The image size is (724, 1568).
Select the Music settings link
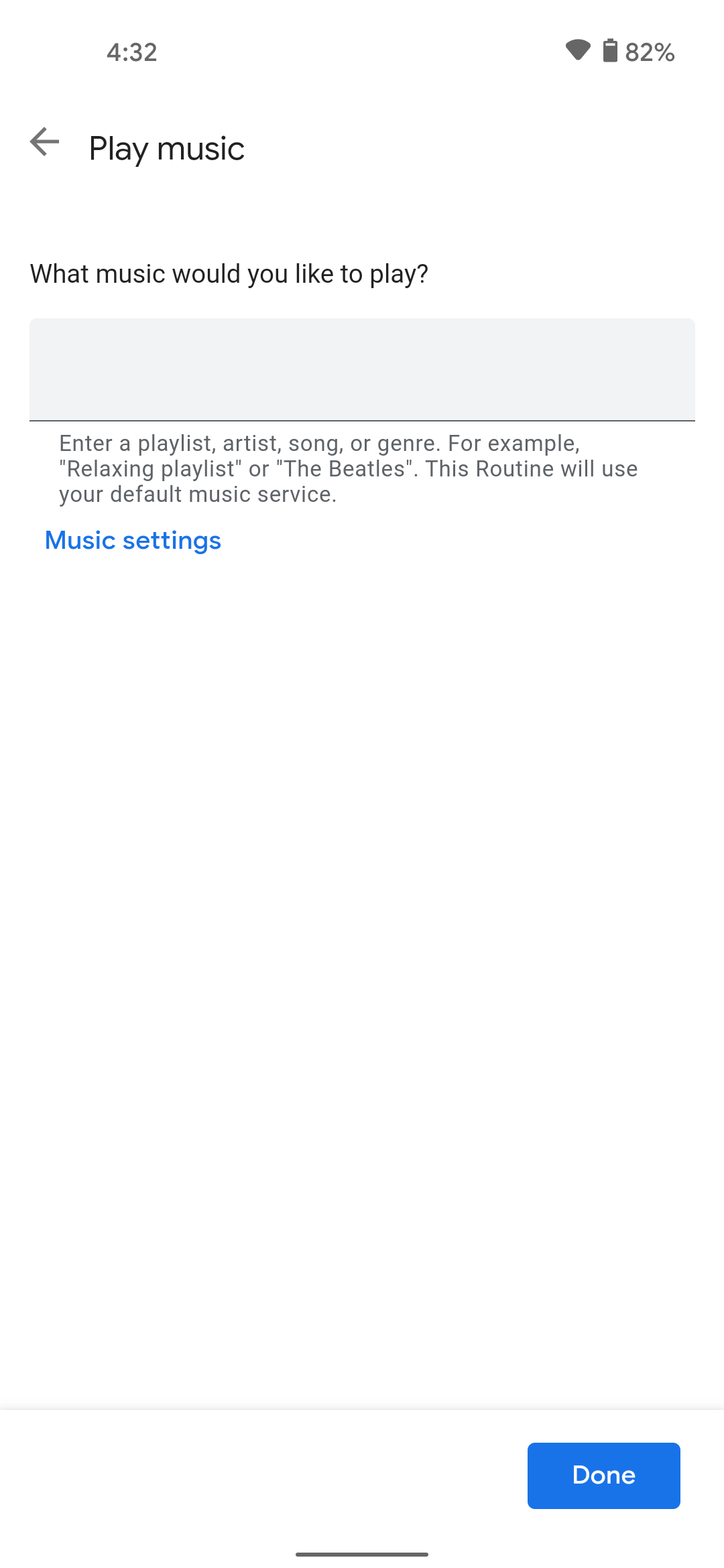click(133, 540)
